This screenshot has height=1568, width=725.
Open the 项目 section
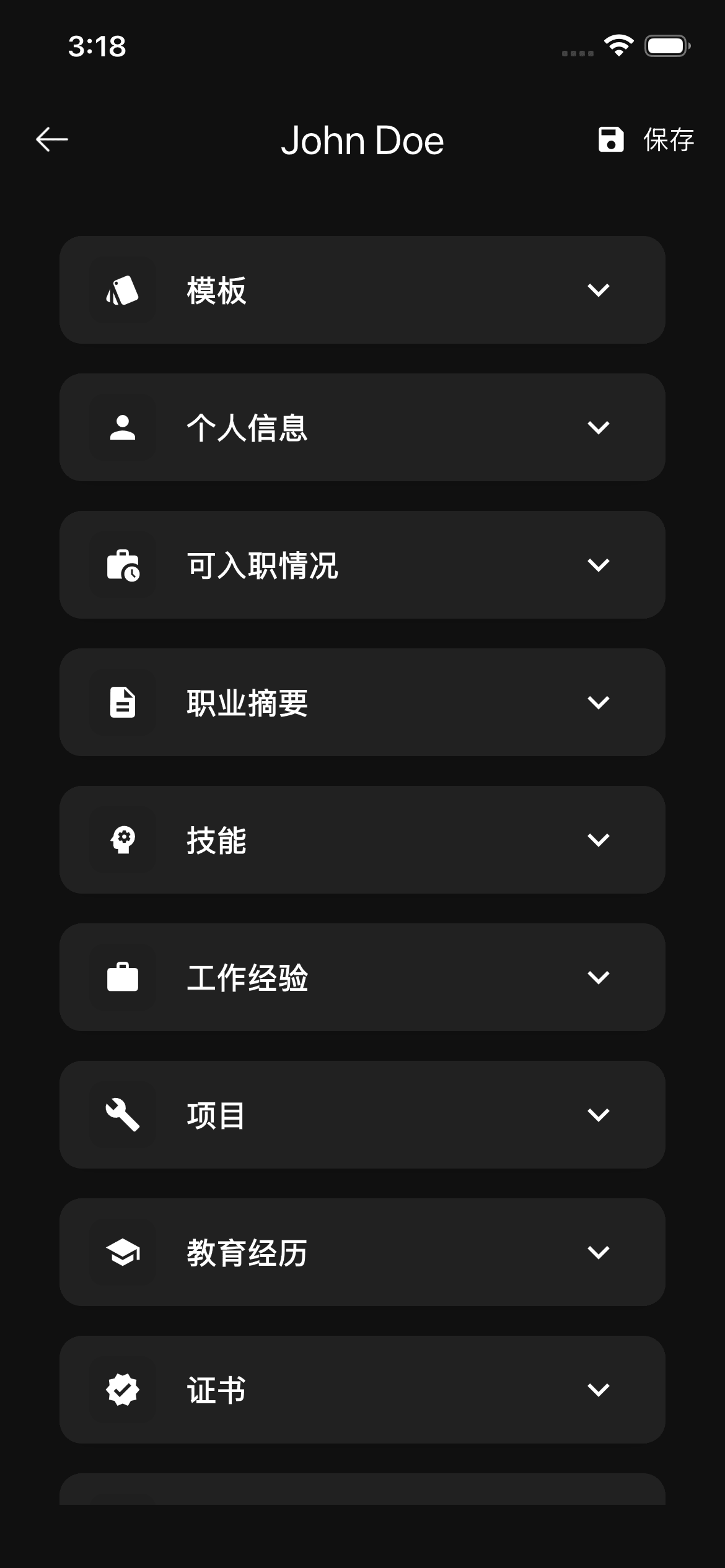click(362, 1115)
